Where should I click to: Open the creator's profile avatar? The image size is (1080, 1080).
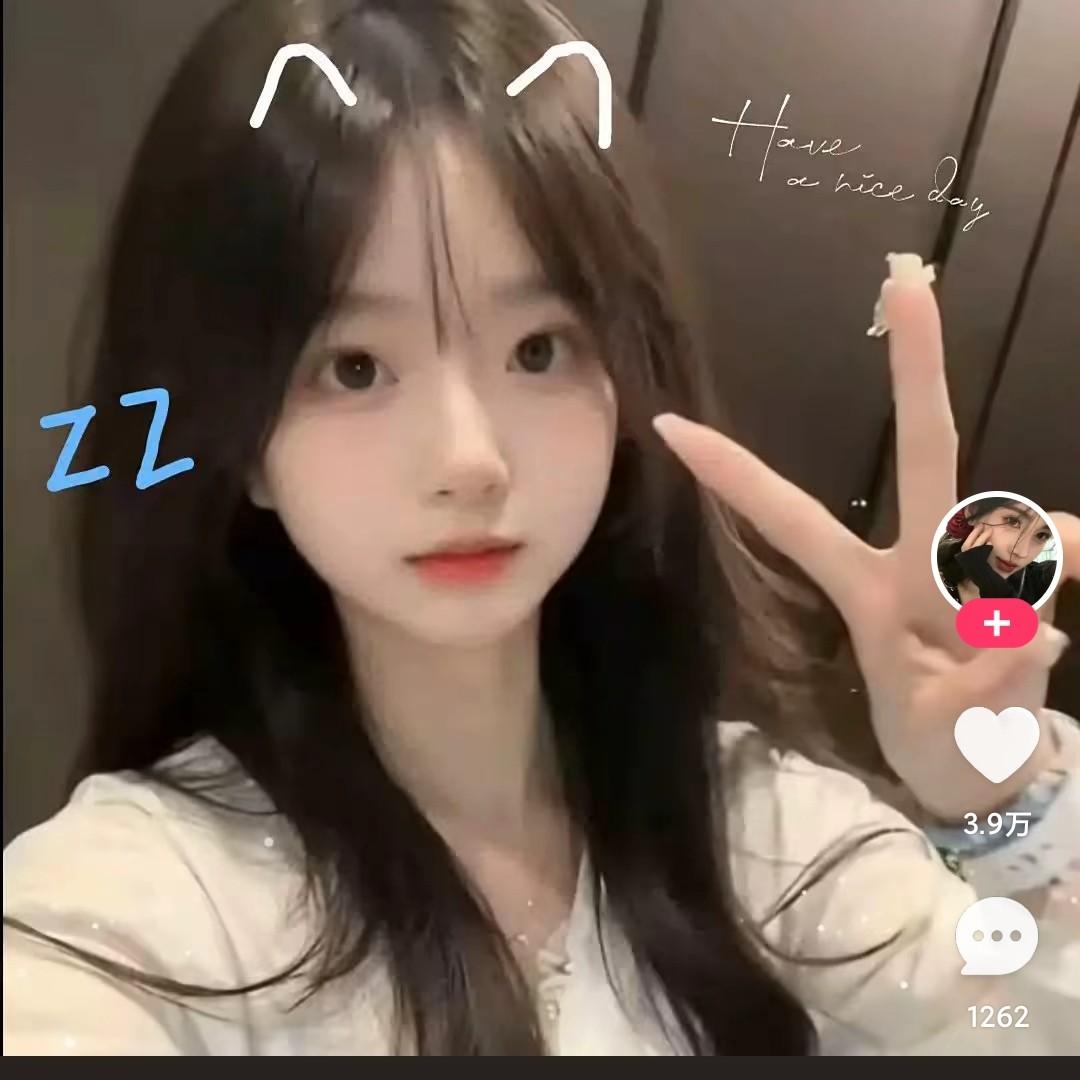click(x=997, y=553)
